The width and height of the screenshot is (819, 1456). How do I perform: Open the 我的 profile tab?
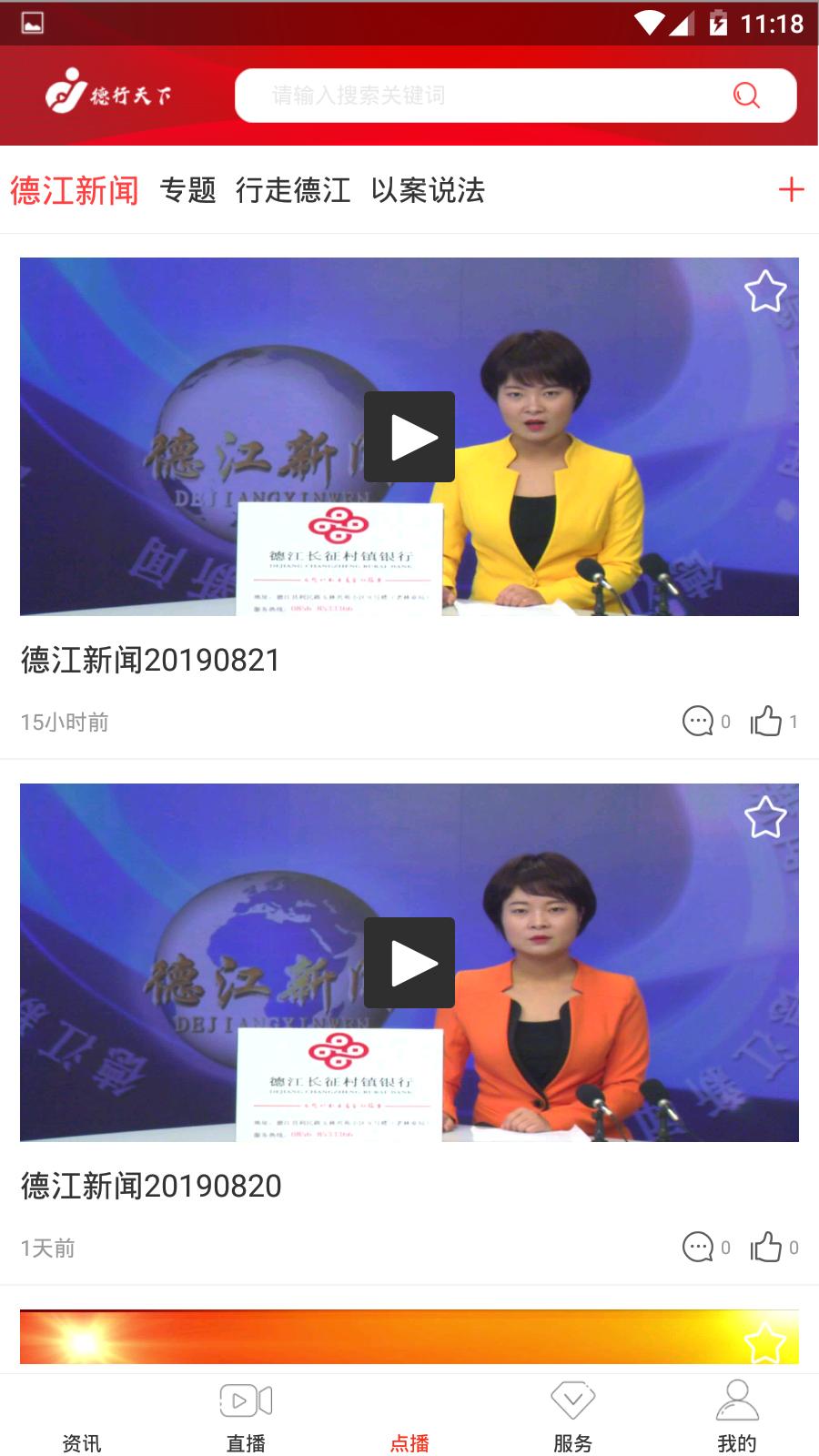click(x=736, y=1418)
